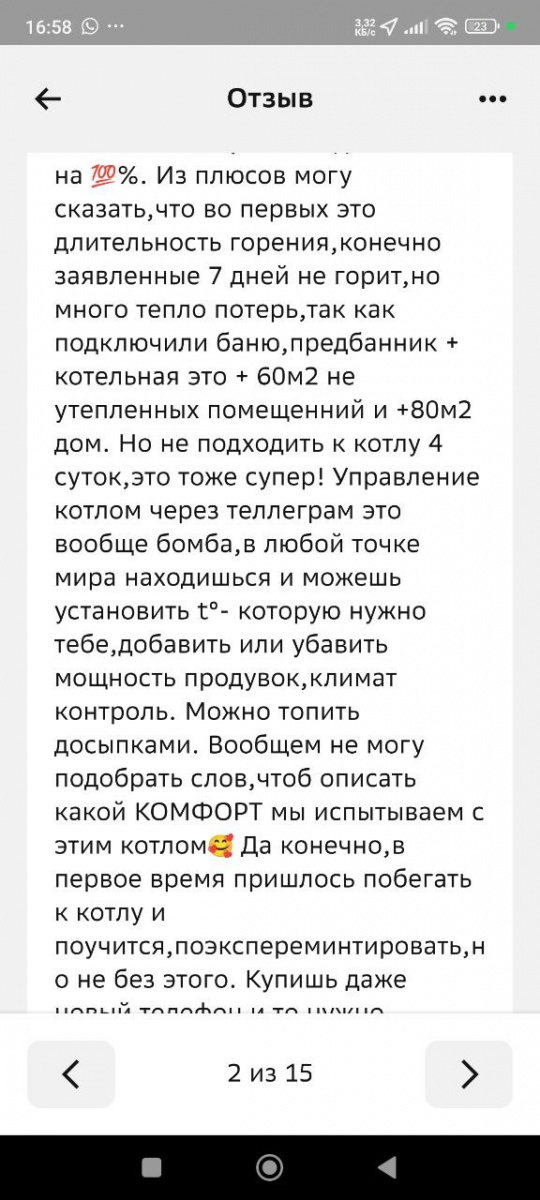Tap the system back triangle
Image resolution: width=540 pixels, height=1200 pixels.
click(387, 1167)
